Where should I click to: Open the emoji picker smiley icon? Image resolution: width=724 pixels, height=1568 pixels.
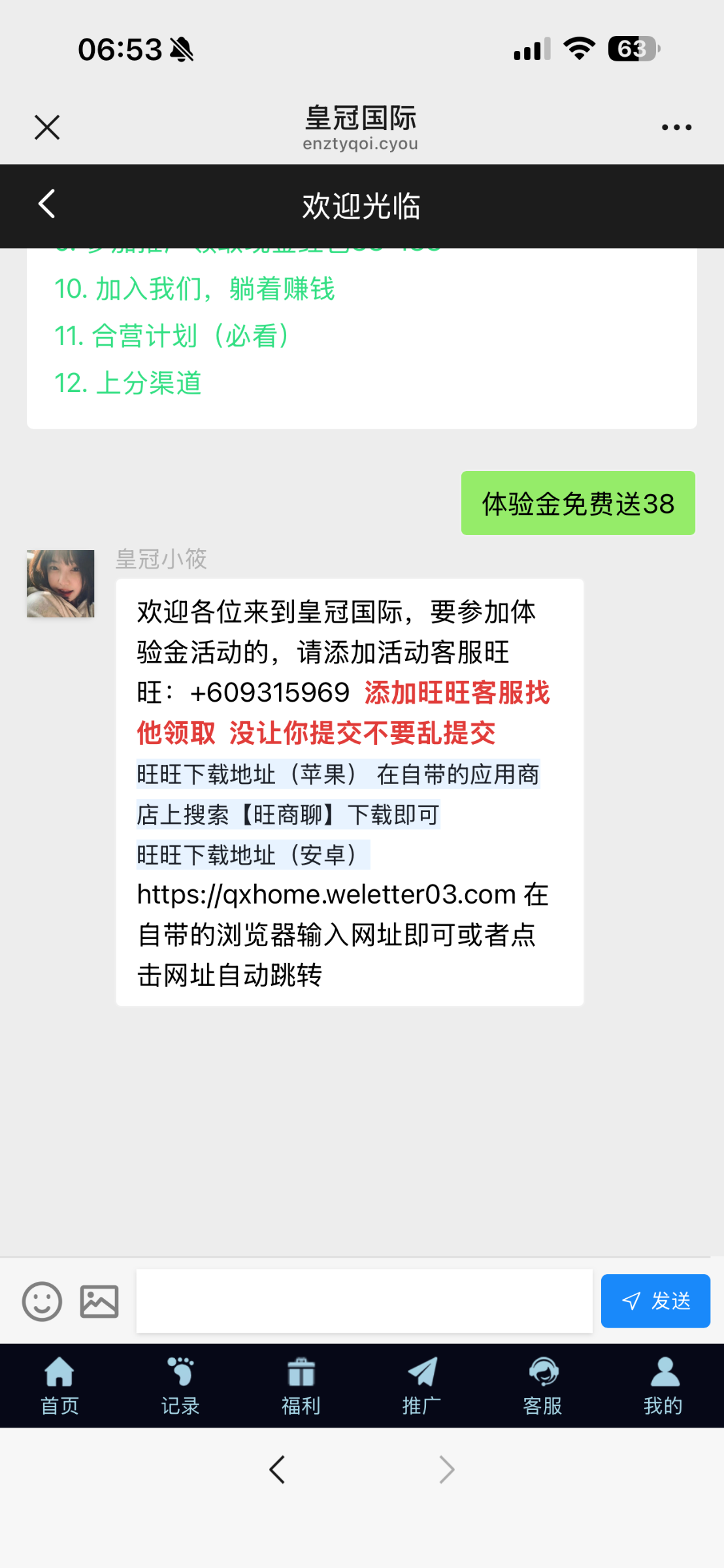tap(42, 1301)
